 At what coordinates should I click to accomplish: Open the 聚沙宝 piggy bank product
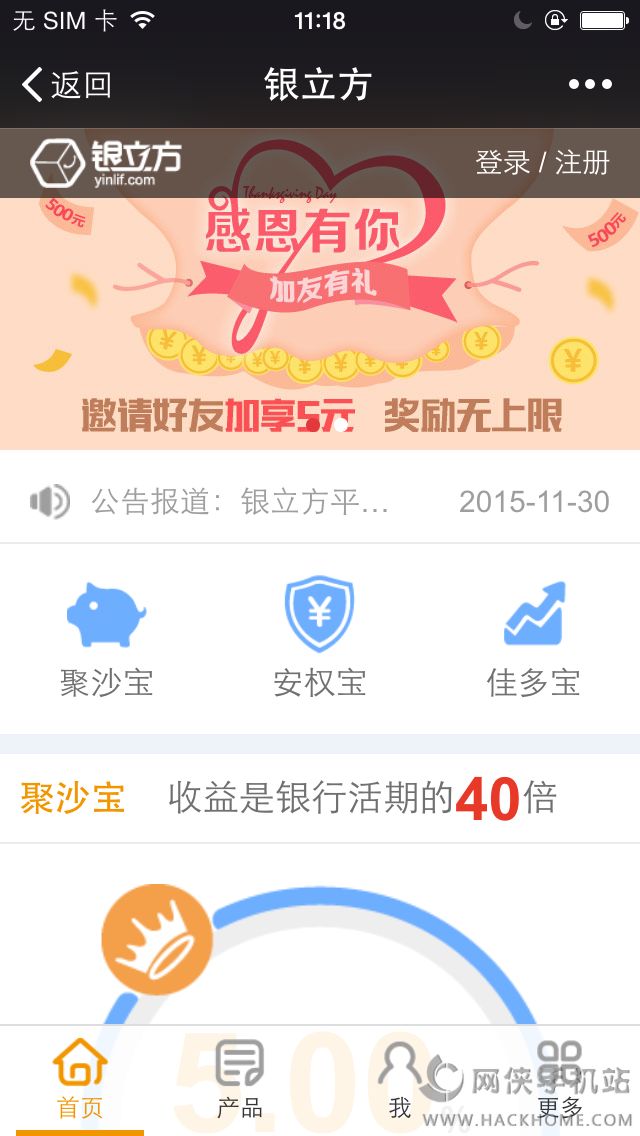tap(106, 640)
